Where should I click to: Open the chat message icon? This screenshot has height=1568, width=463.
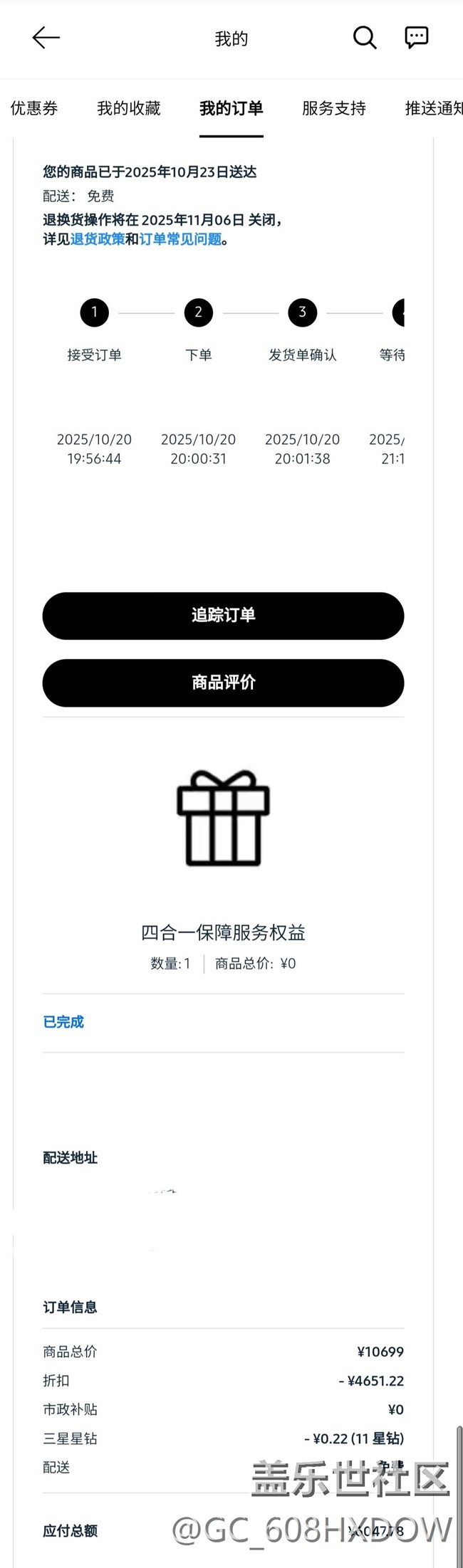pyautogui.click(x=417, y=37)
